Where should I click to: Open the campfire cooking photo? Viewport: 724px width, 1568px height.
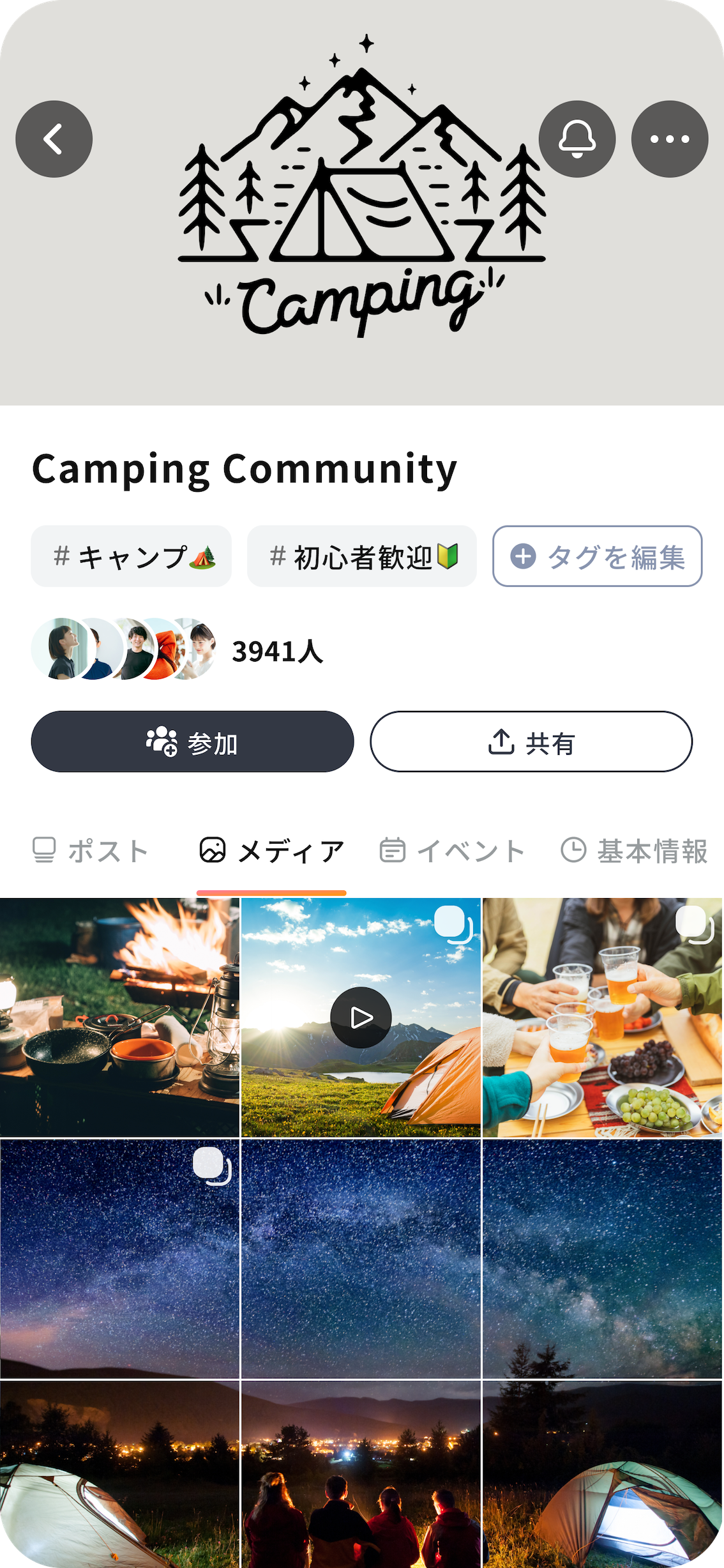click(119, 1017)
